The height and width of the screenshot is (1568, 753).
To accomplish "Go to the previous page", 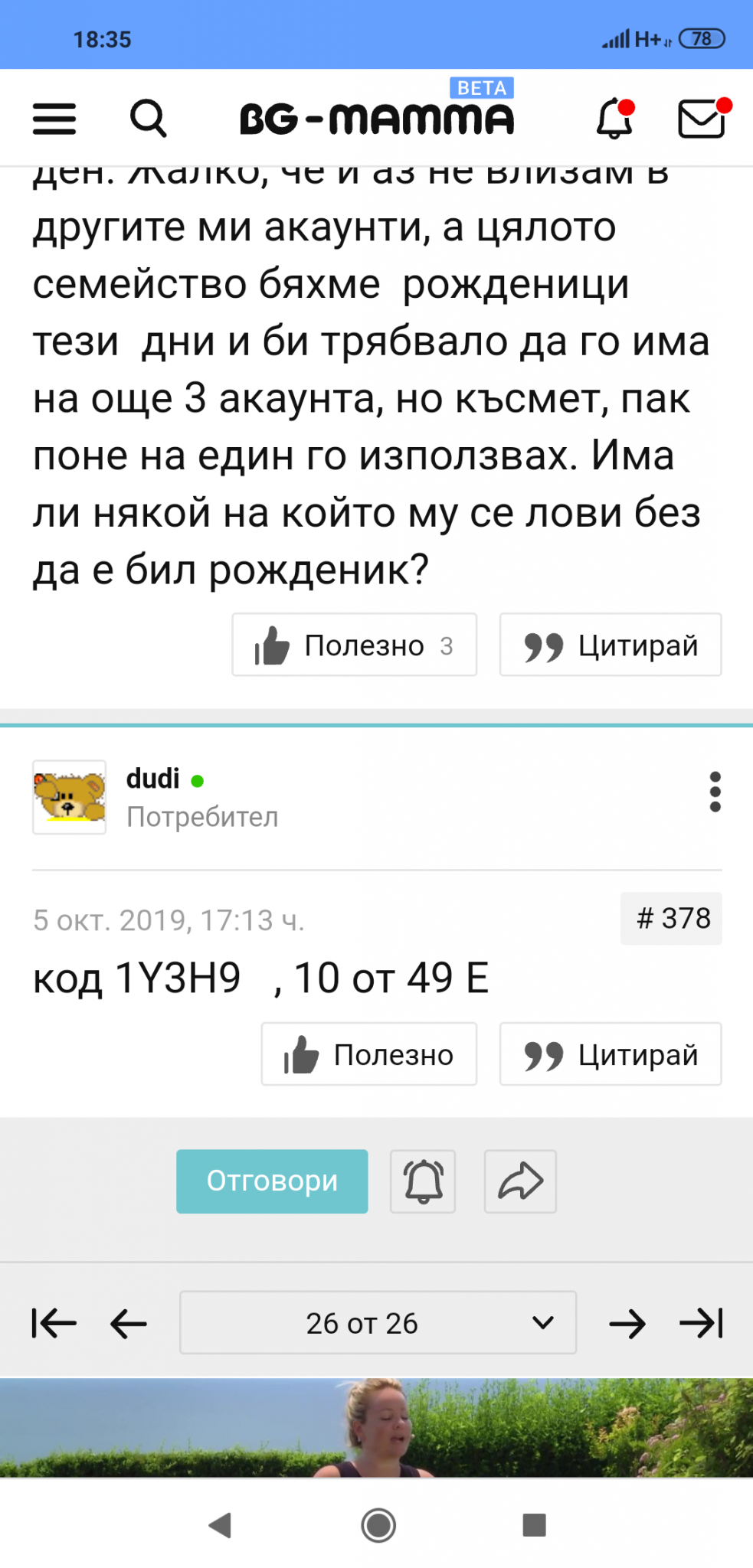I will click(x=128, y=1323).
